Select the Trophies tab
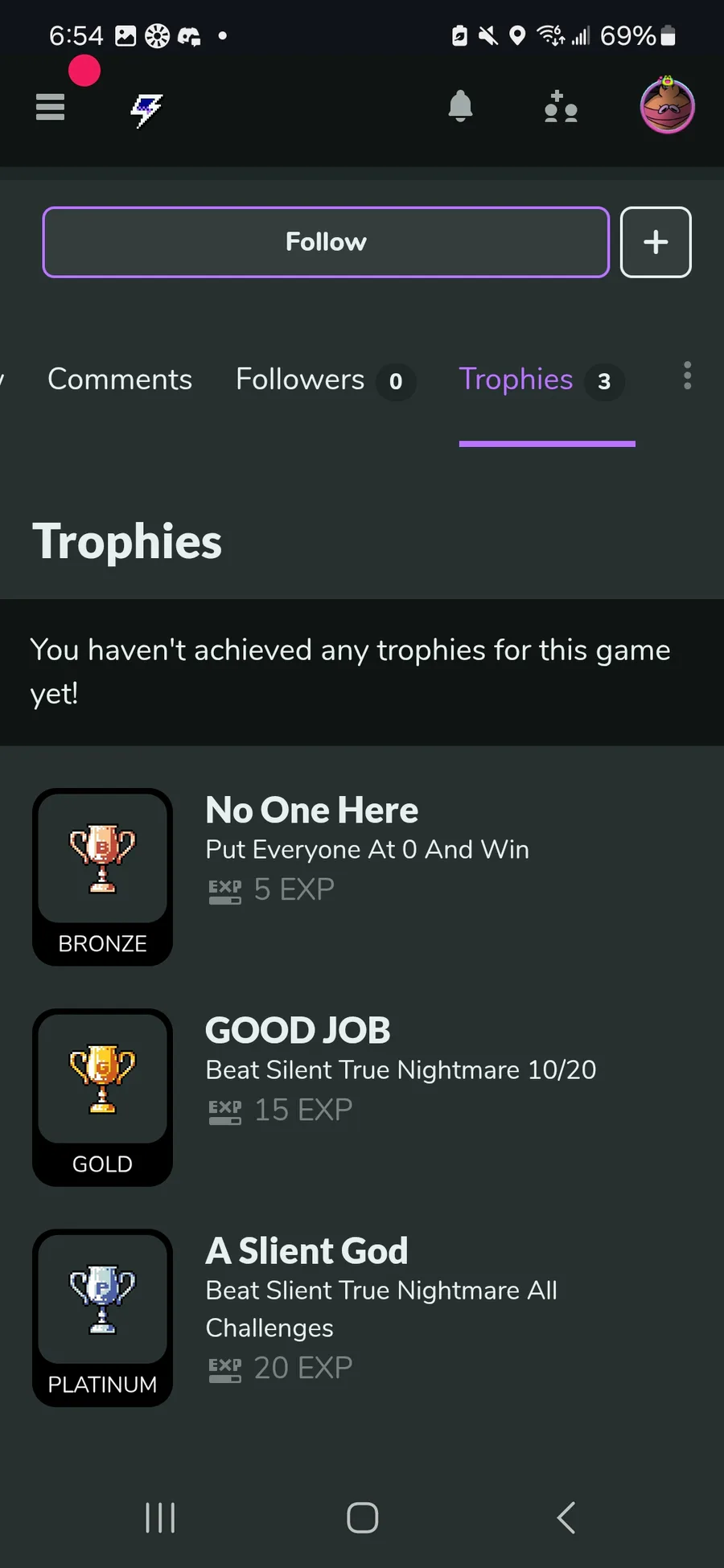Viewport: 724px width, 1568px height. 541,380
